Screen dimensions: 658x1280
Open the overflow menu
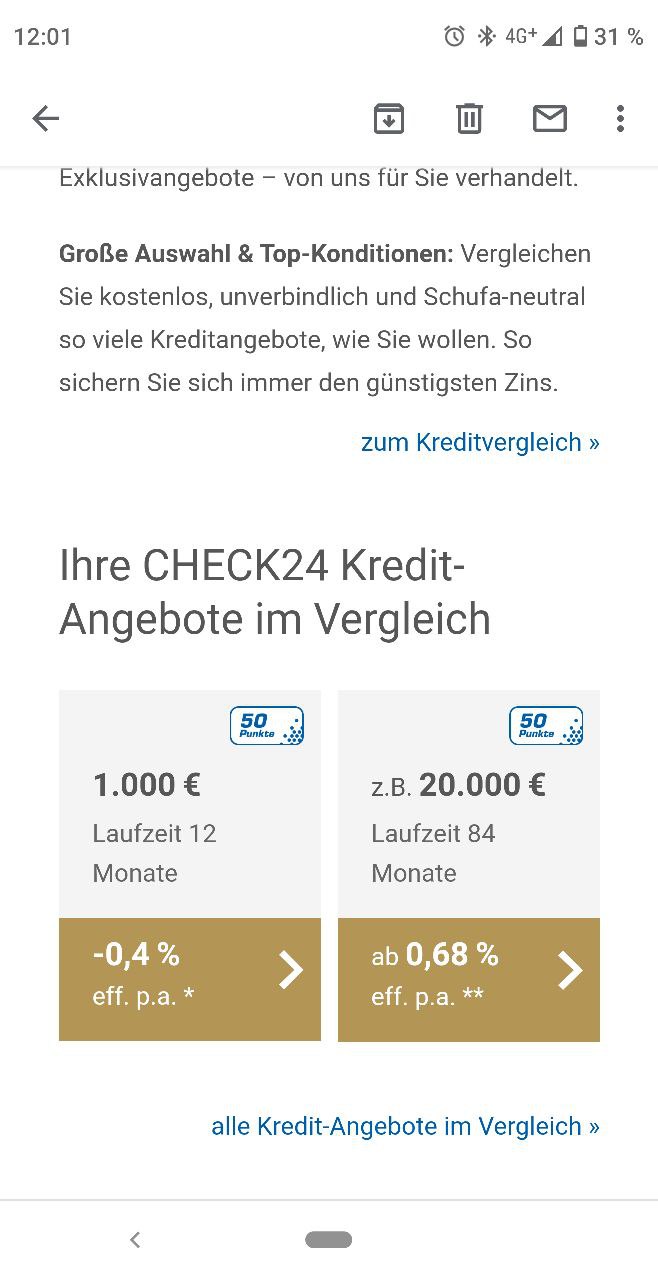(620, 119)
